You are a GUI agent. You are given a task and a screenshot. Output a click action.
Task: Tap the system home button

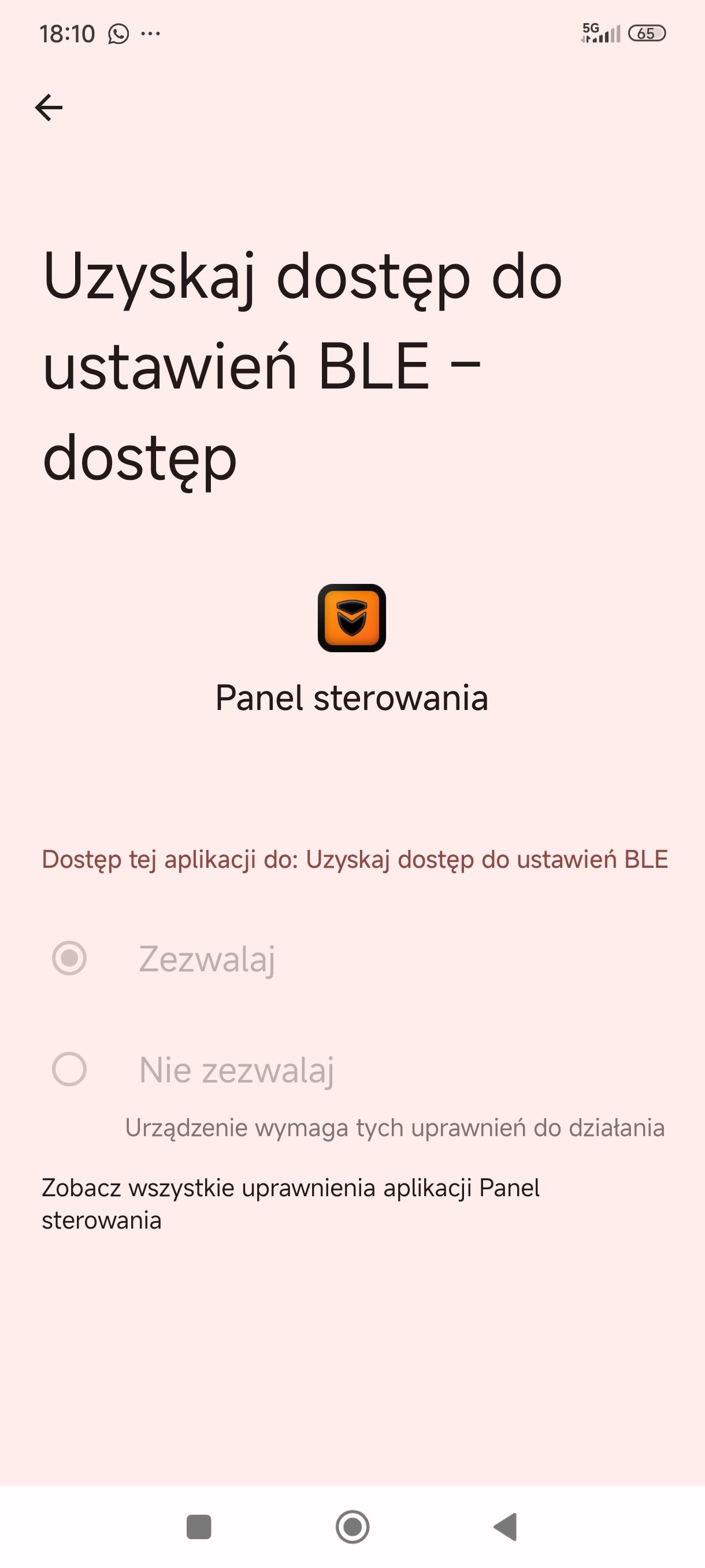point(352,1526)
